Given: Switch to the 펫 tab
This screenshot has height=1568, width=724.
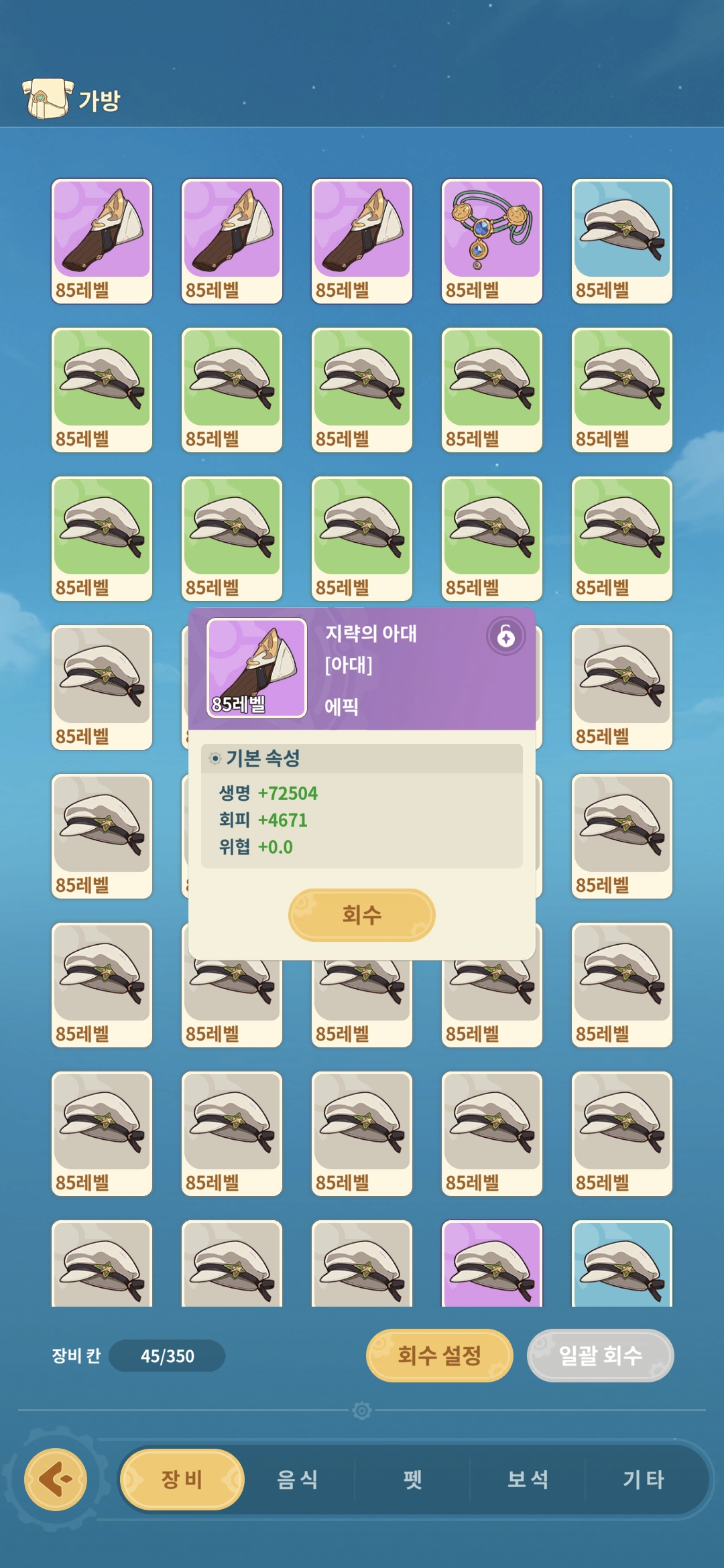Looking at the screenshot, I should click(x=412, y=1479).
